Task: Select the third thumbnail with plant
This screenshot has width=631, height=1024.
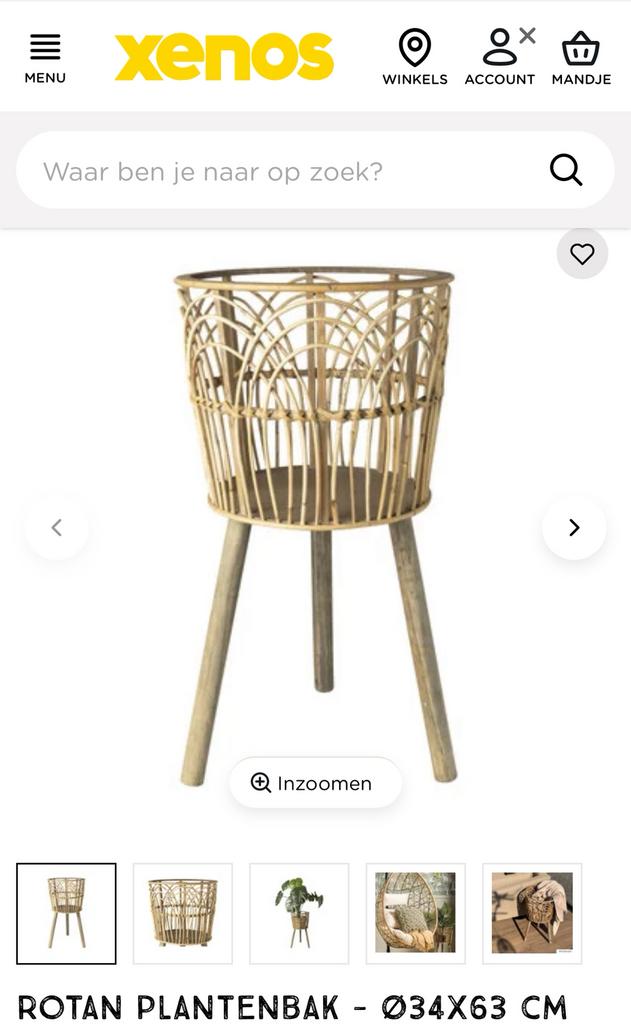Action: [299, 913]
